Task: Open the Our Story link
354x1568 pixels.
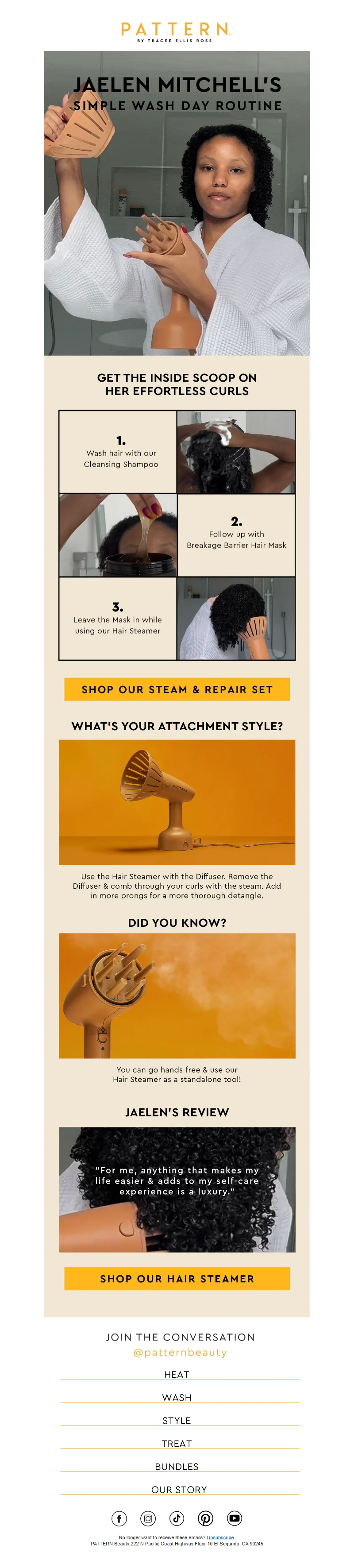Action: pos(179,1490)
